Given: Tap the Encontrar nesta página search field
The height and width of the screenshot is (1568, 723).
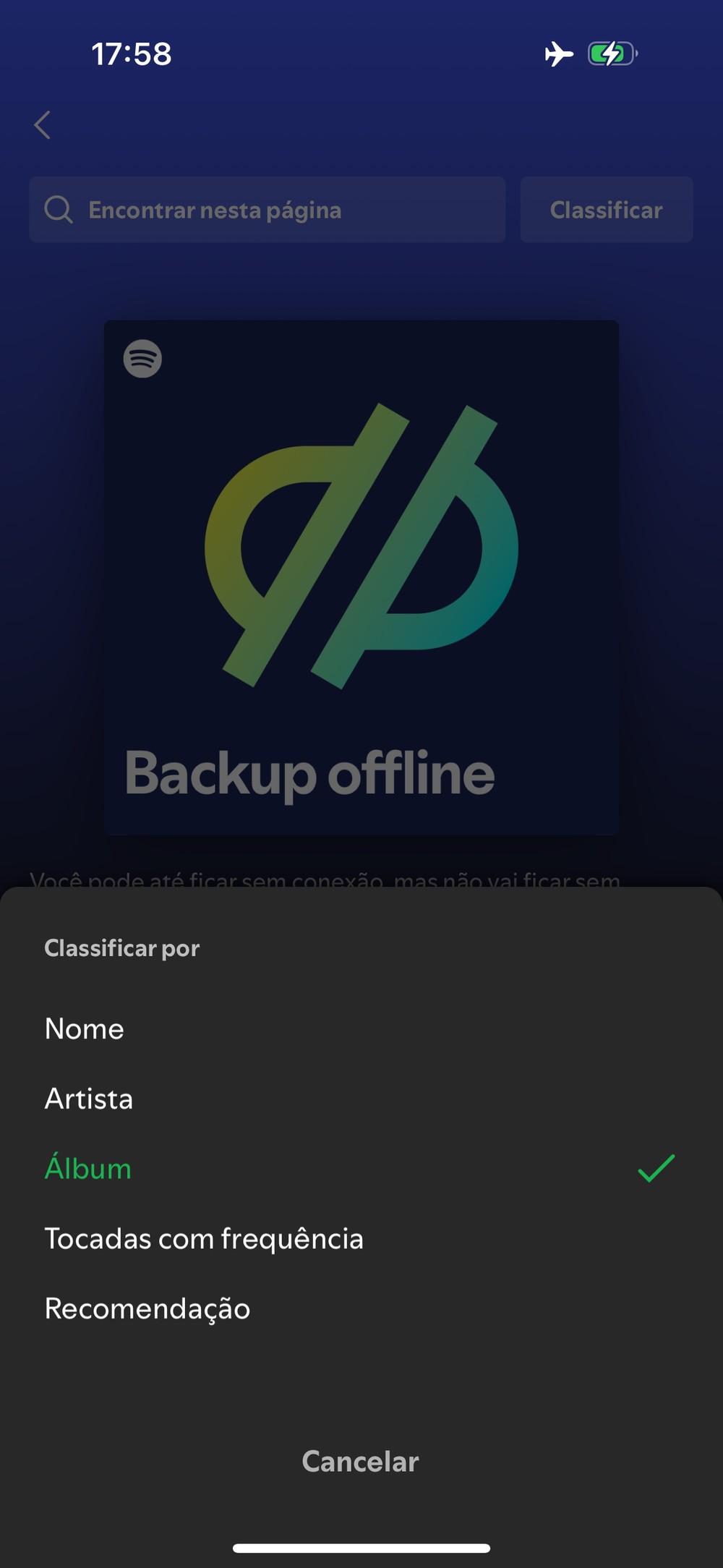Looking at the screenshot, I should (x=267, y=210).
